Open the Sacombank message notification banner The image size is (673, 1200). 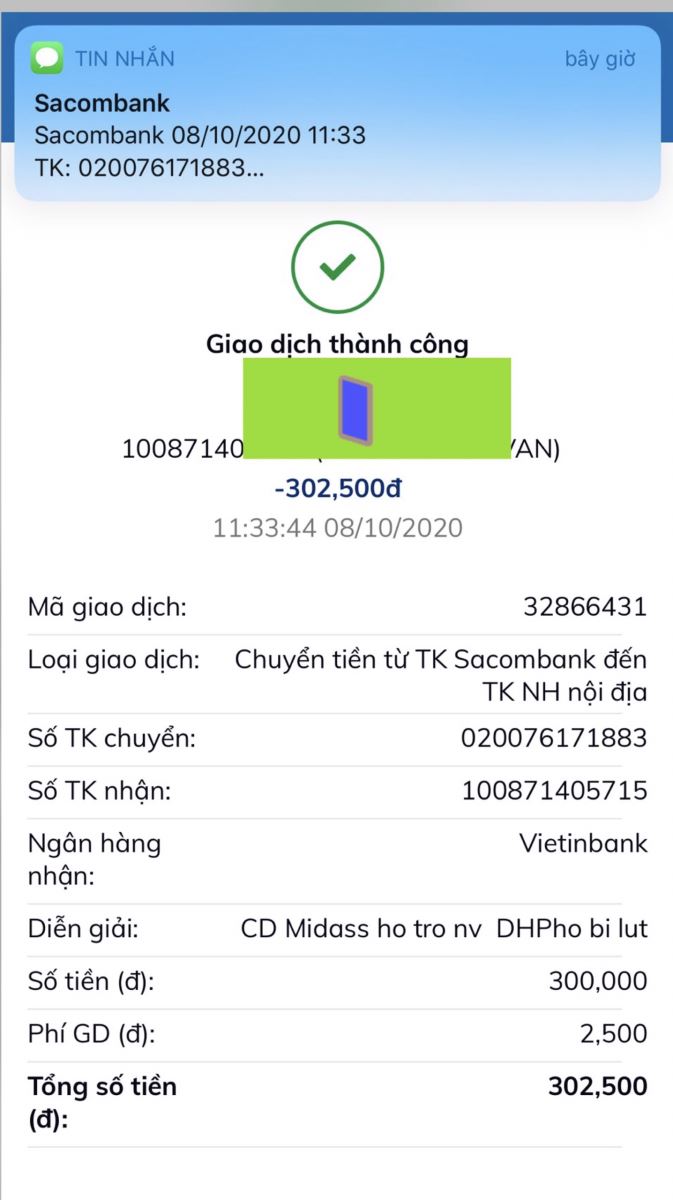point(336,115)
